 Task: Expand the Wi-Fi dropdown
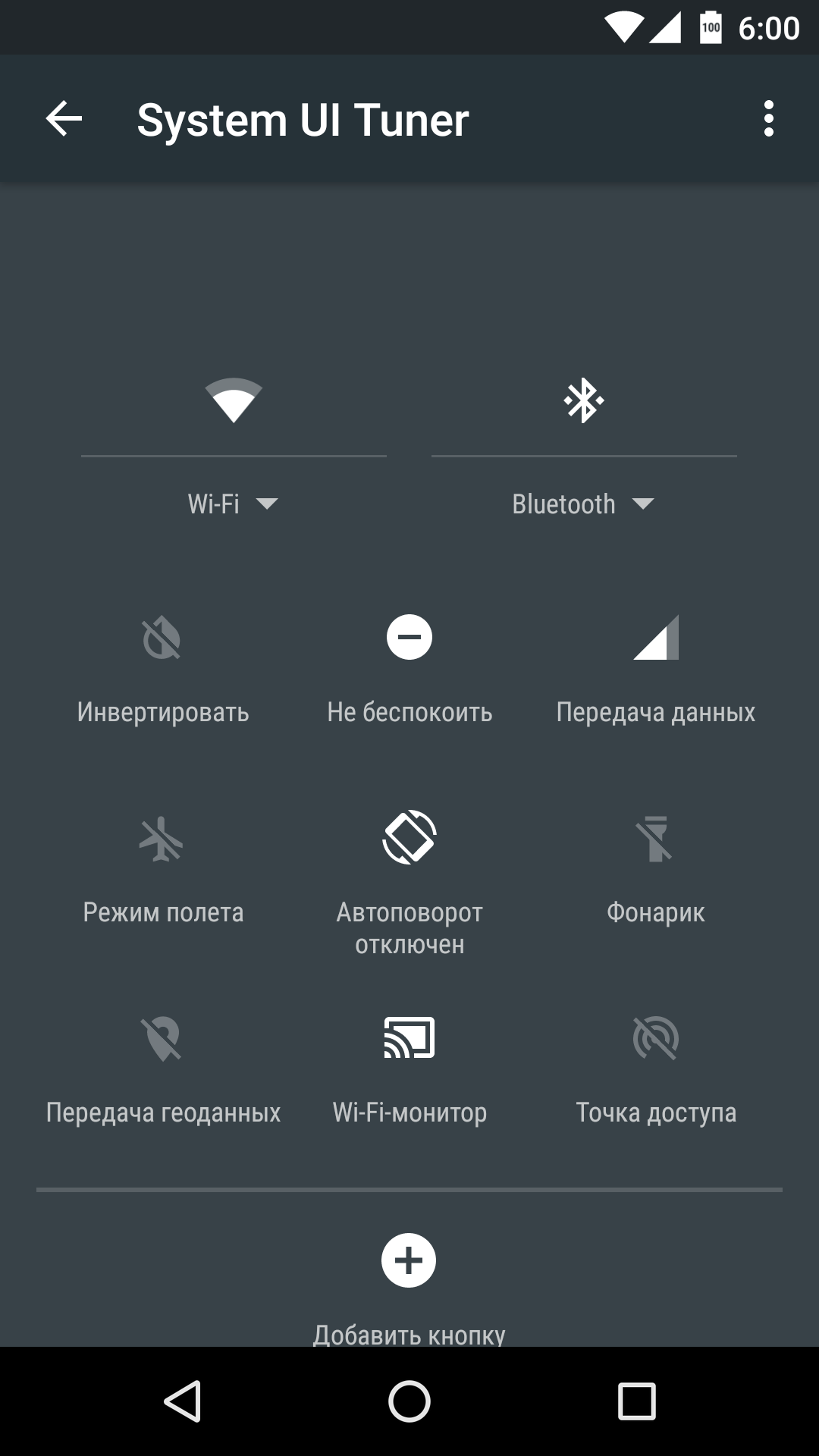pos(234,504)
